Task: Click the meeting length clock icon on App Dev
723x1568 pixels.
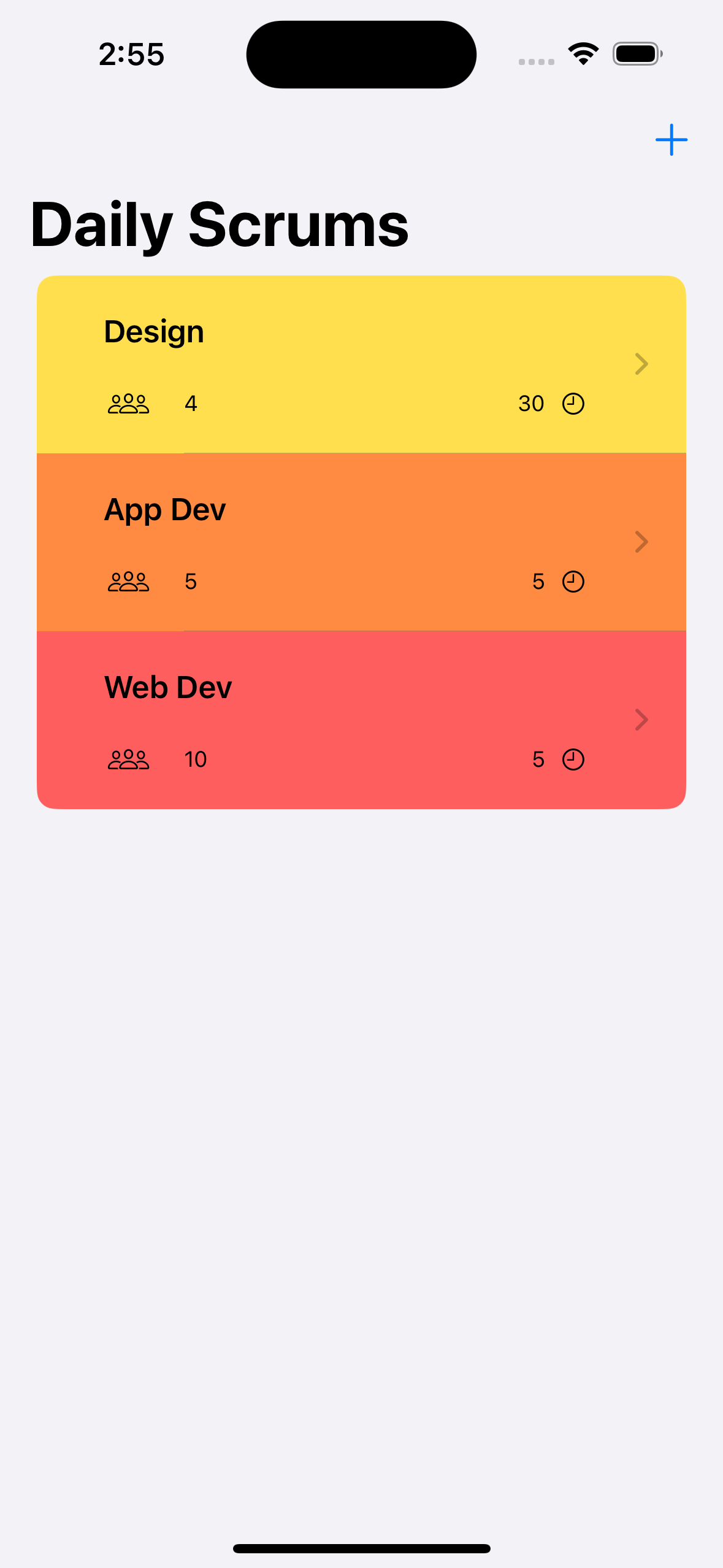Action: point(573,581)
